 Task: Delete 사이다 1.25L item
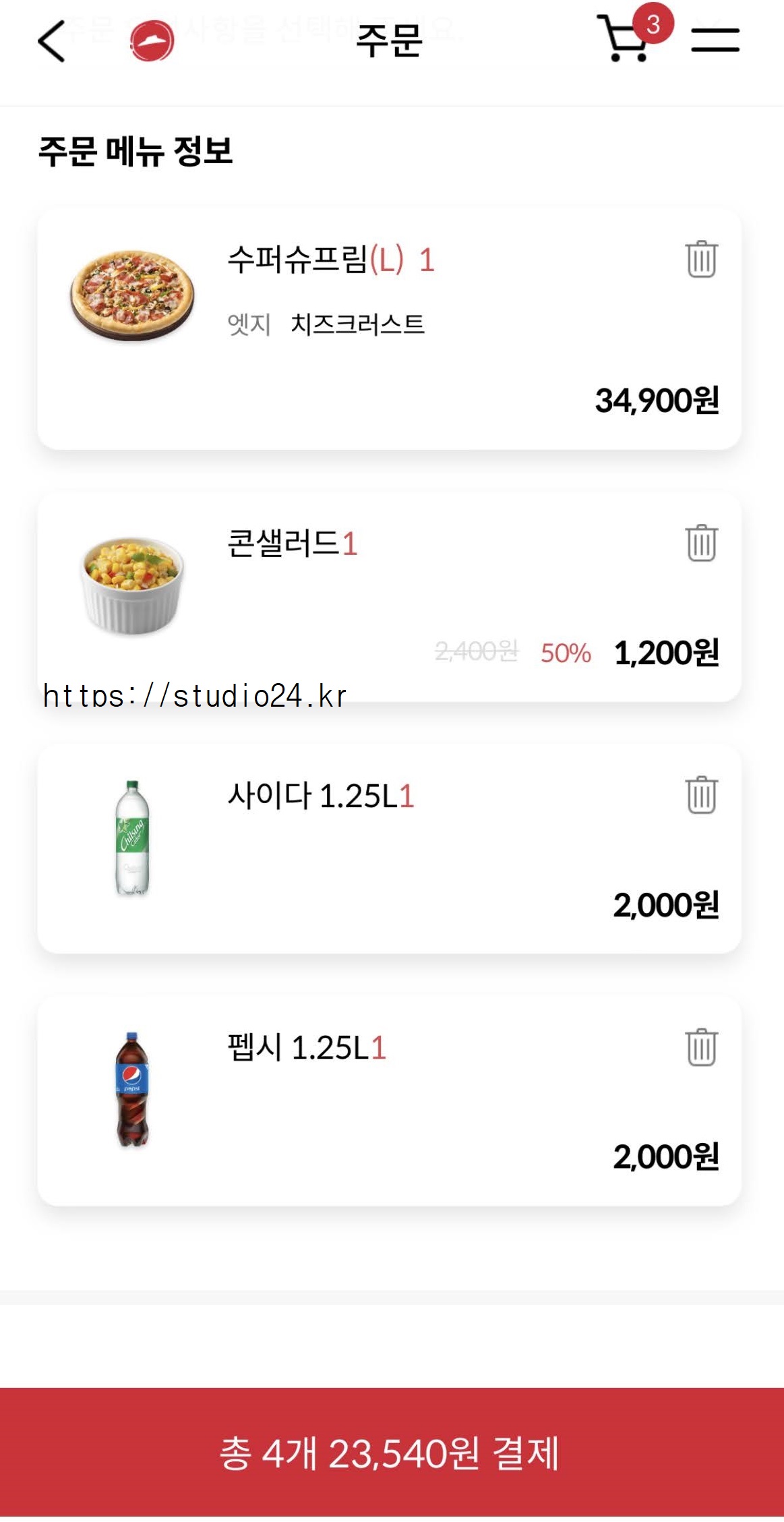pyautogui.click(x=701, y=795)
